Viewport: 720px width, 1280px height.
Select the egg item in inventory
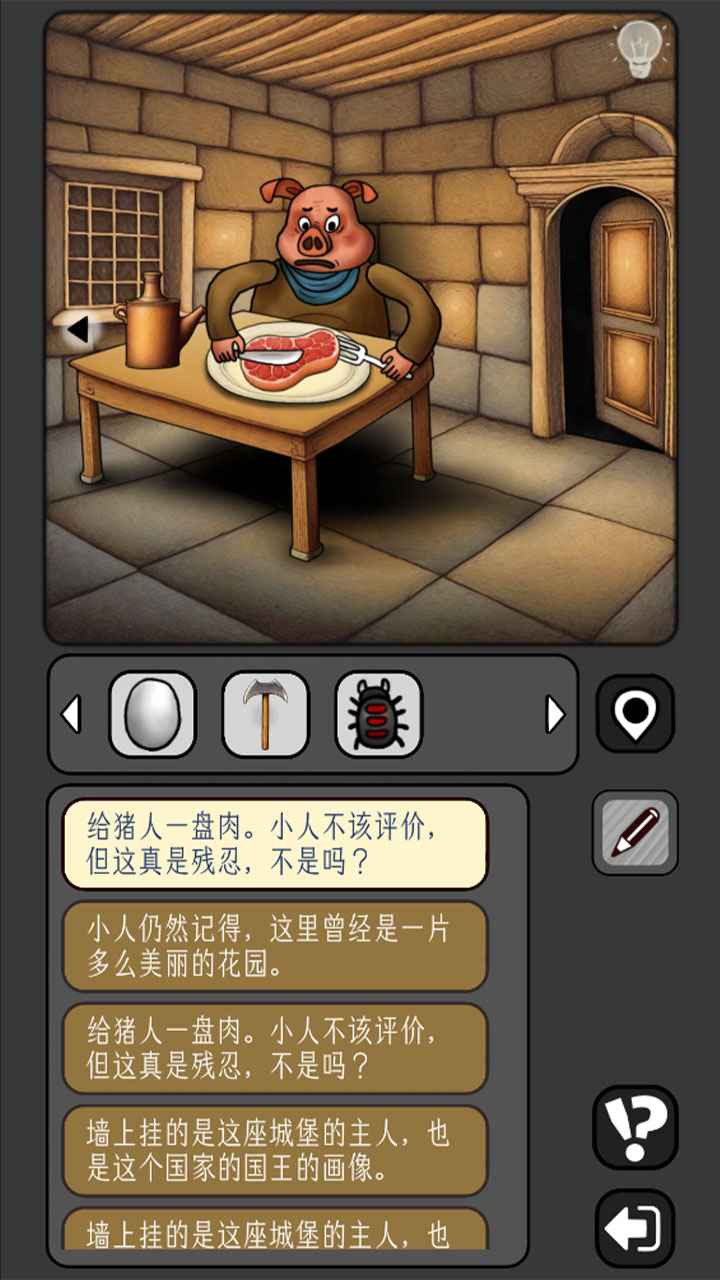(x=152, y=714)
